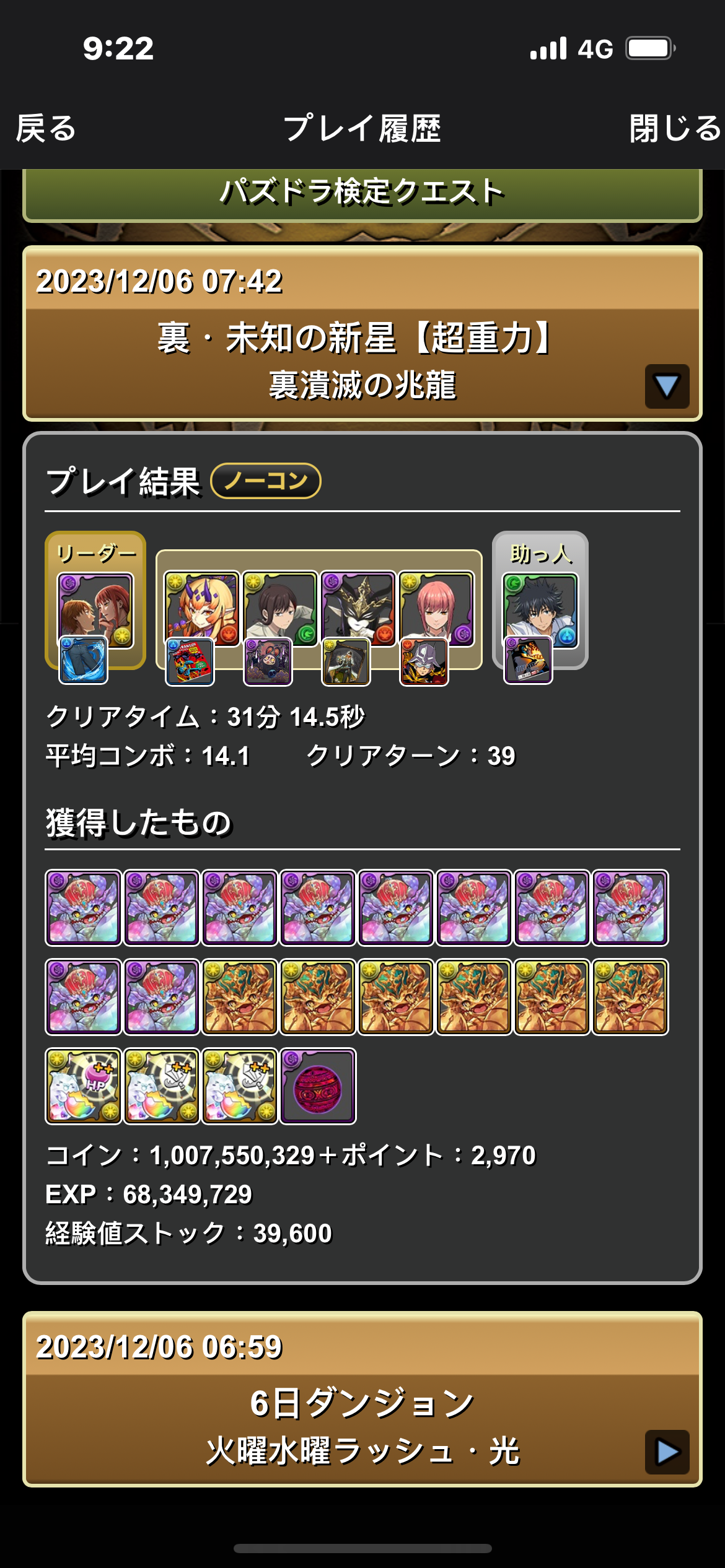
Task: Close the play history with 閉じる
Action: tap(675, 129)
